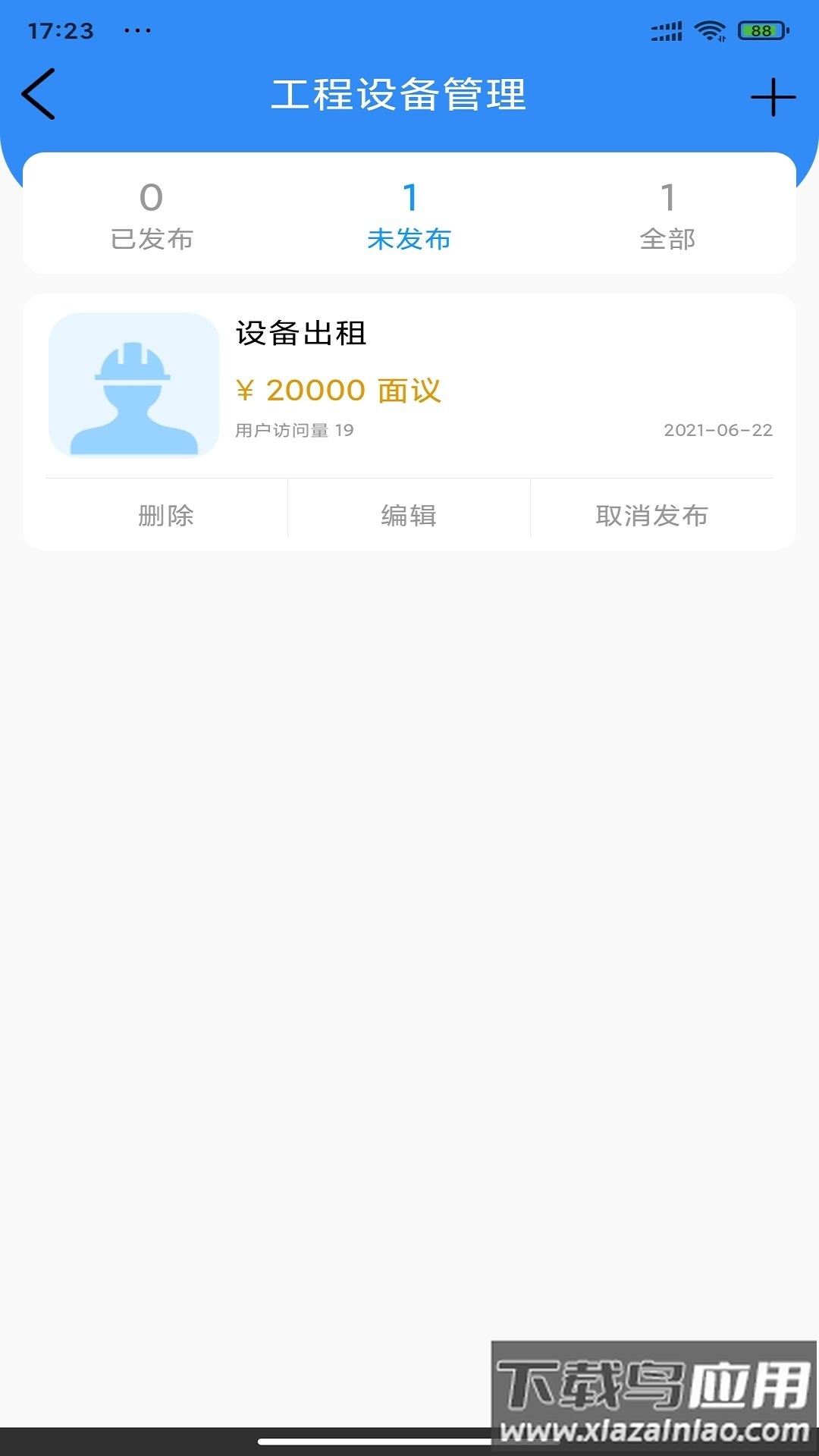Screen dimensions: 819x1456
Task: Tap the 2021-06-22 date label
Action: tap(717, 431)
